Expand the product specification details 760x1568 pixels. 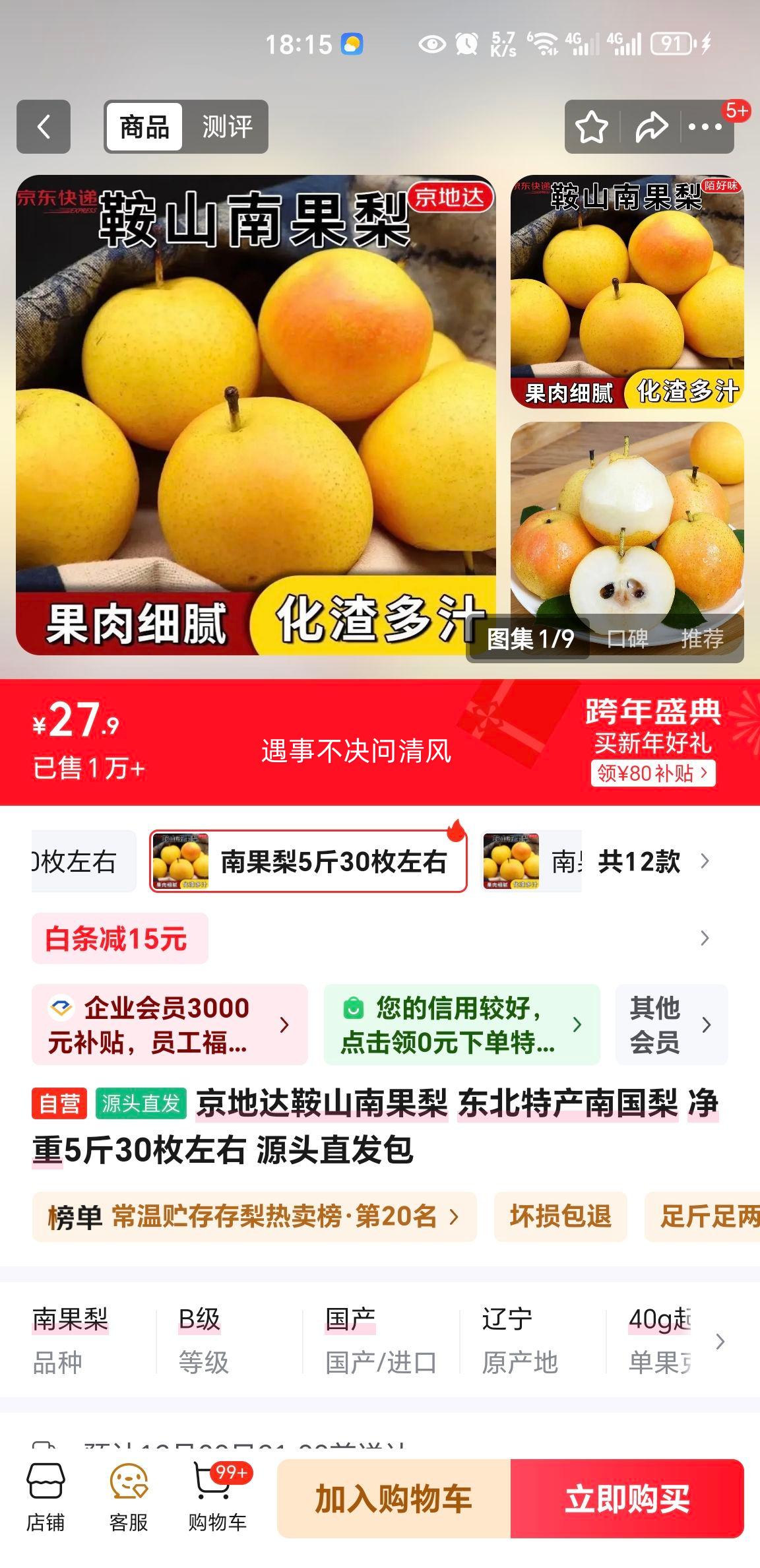click(x=720, y=1341)
